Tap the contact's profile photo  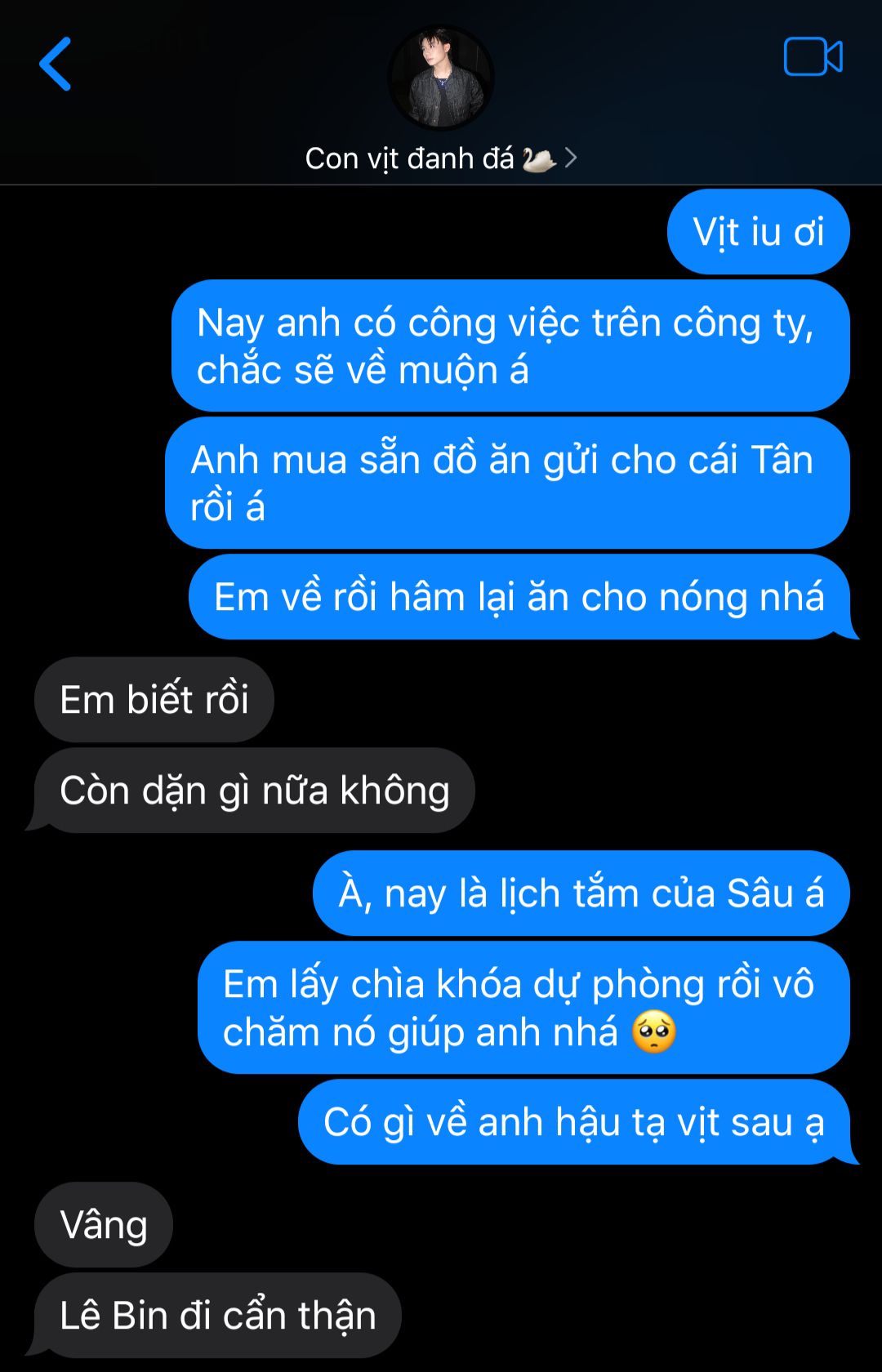click(x=441, y=78)
